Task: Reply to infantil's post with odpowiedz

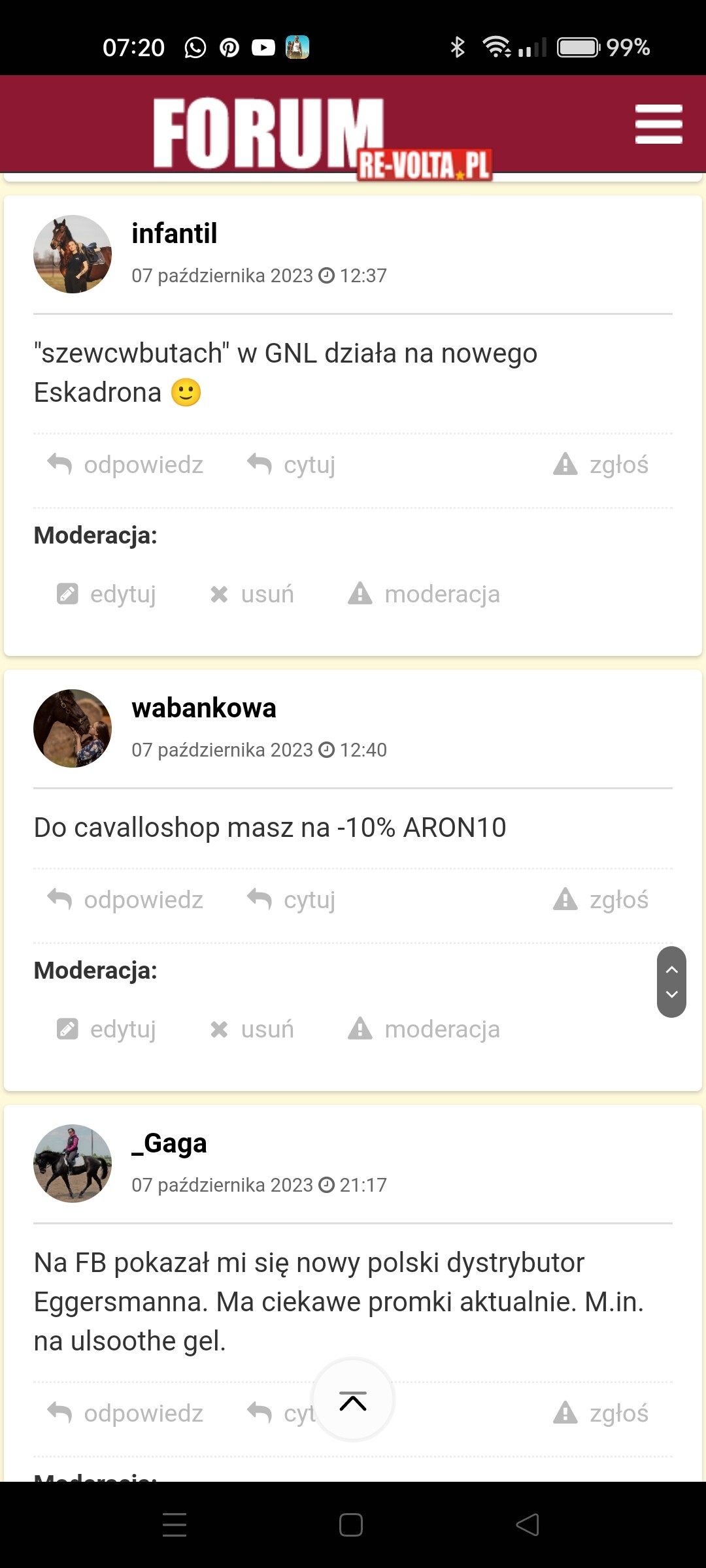Action: 126,465
